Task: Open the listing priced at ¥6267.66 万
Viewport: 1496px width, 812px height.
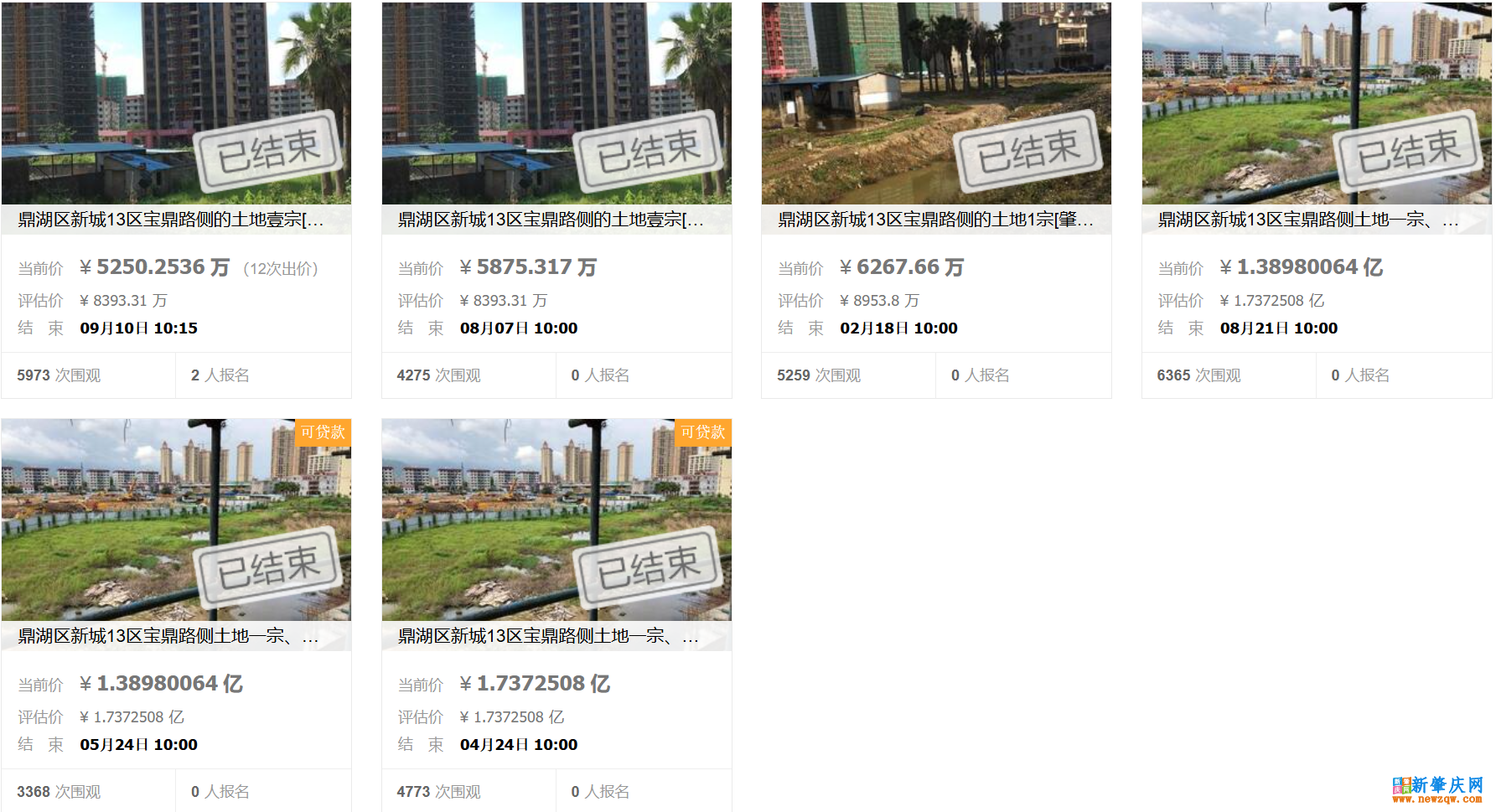Action: coord(935,220)
